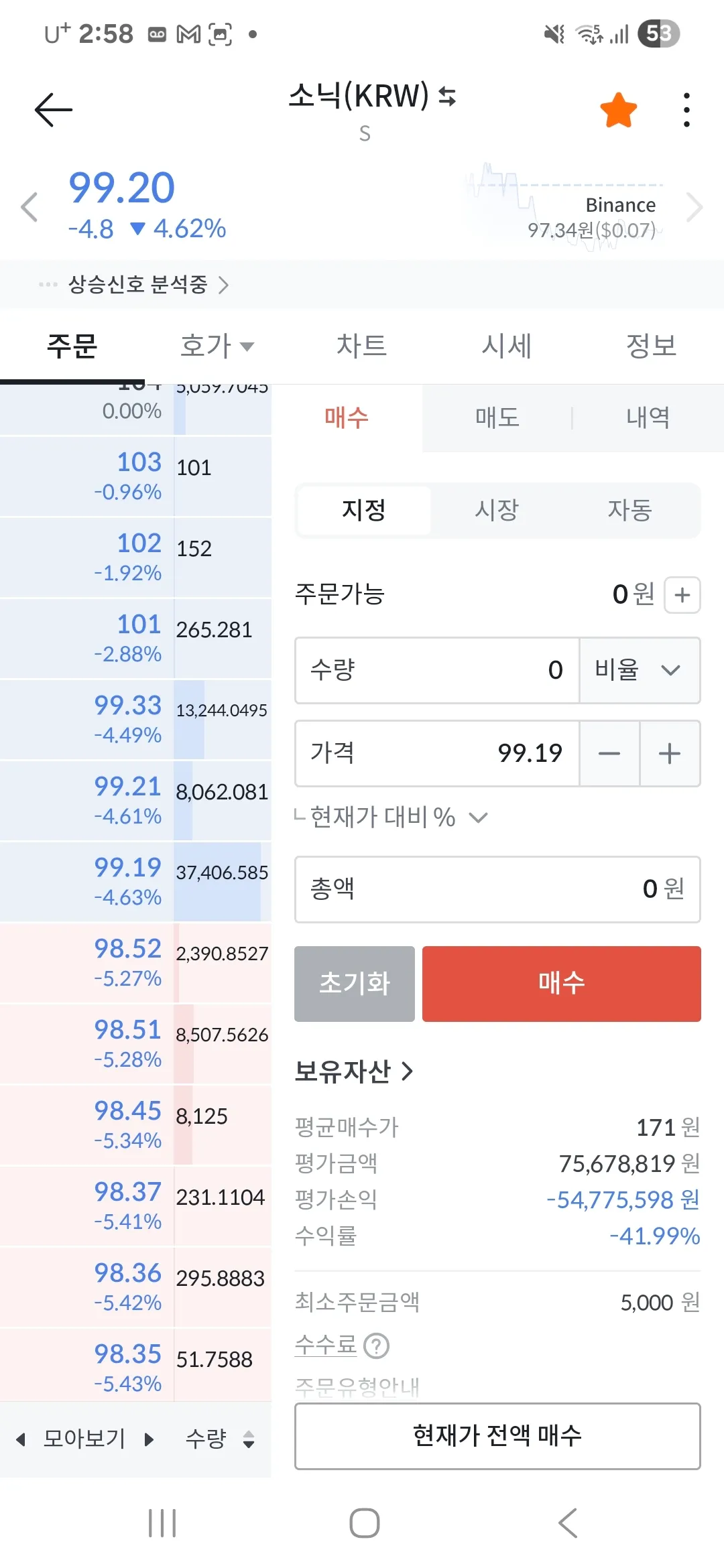724x1568 pixels.
Task: Open the 호가 dropdown tab
Action: click(217, 346)
